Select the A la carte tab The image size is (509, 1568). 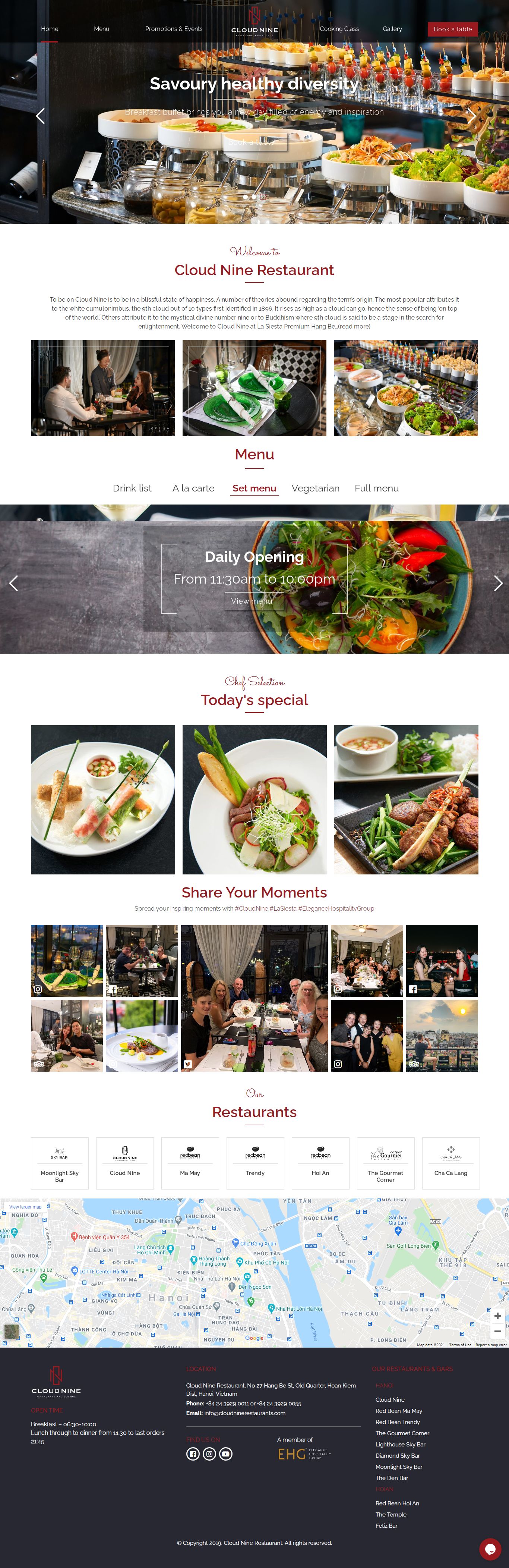pyautogui.click(x=193, y=488)
